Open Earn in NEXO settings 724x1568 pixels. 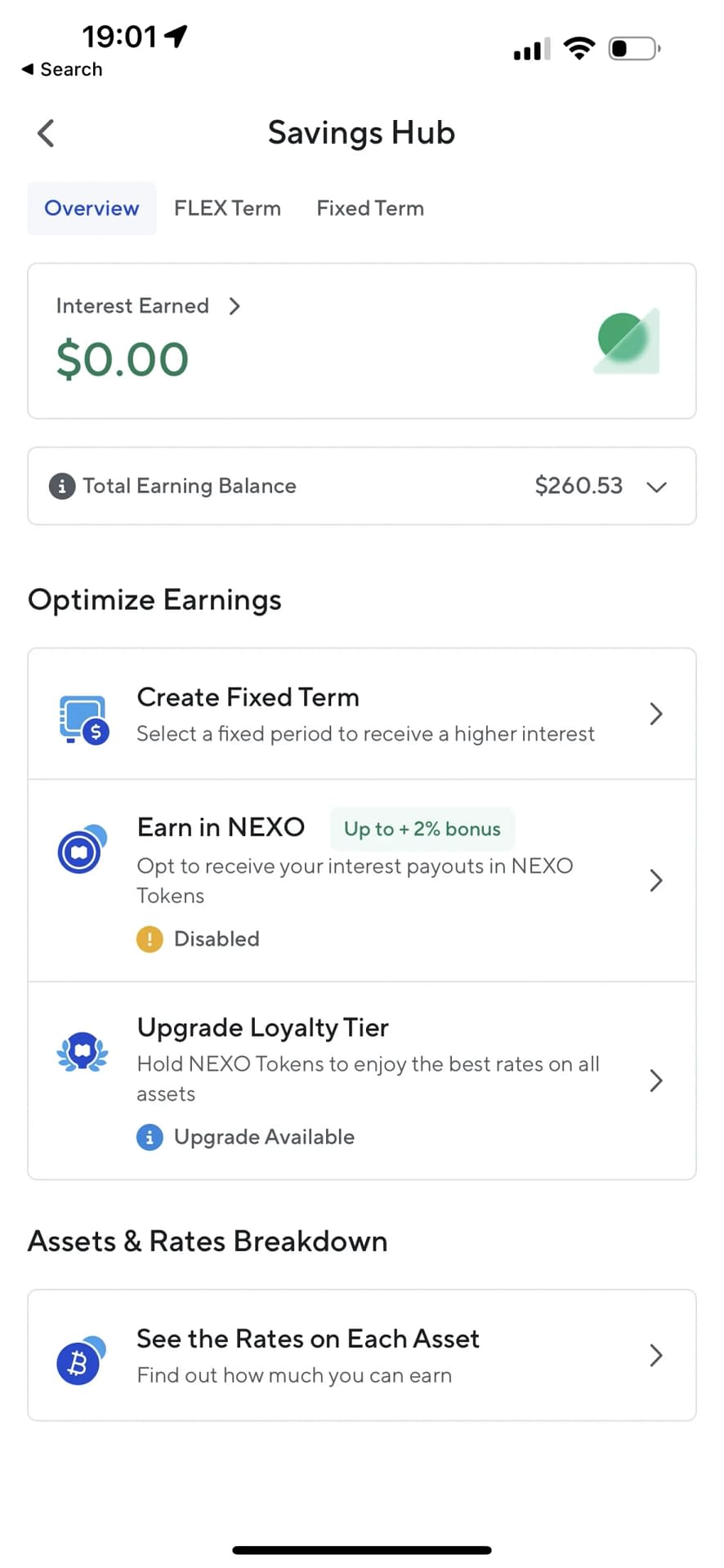point(362,880)
